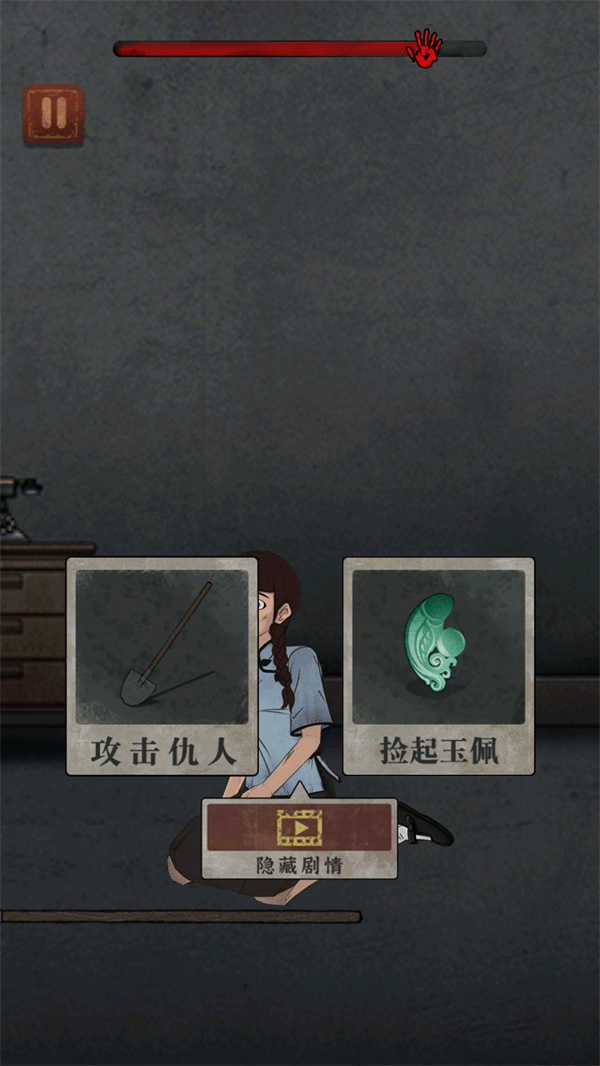Watch video for 隐藏剧情 hidden story

(x=299, y=837)
